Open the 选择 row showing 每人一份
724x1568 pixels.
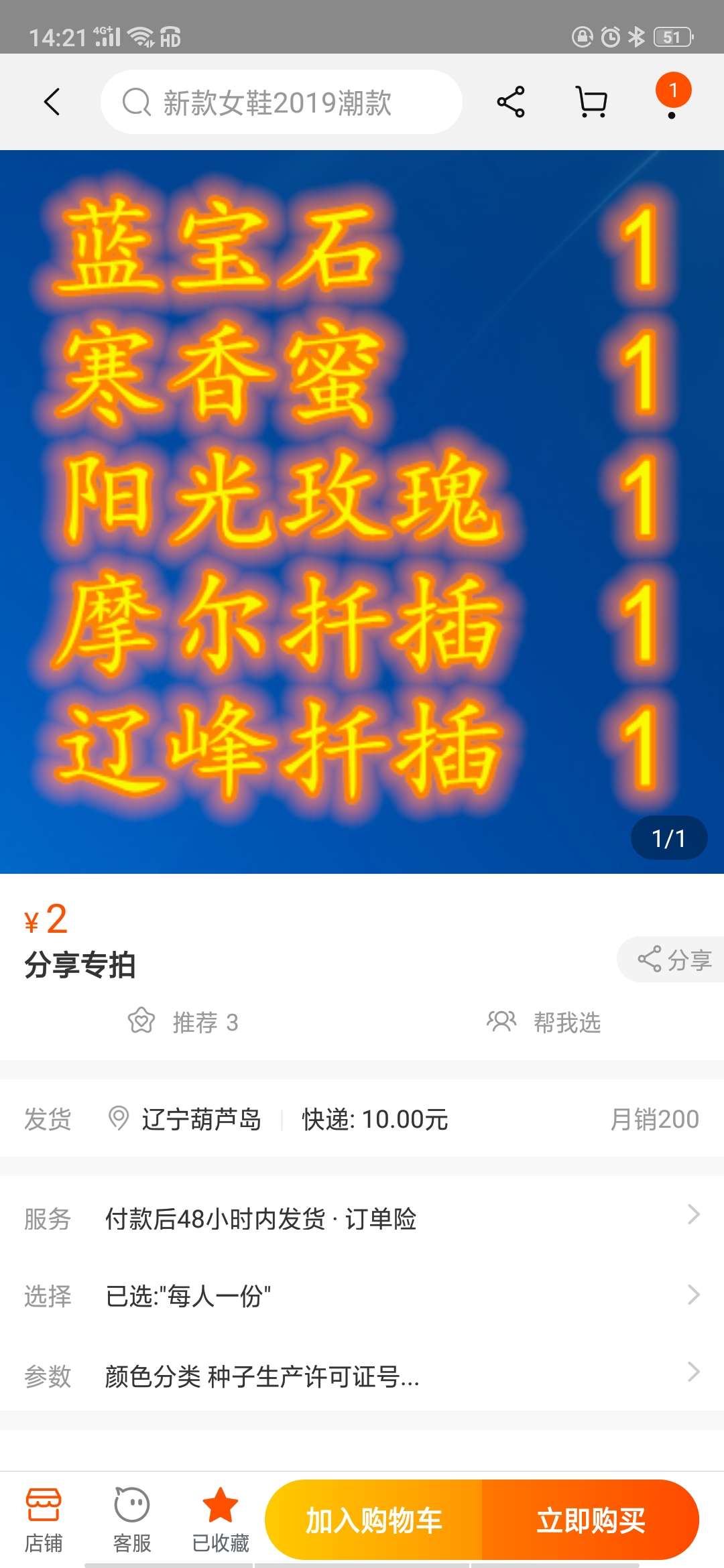tap(362, 1296)
